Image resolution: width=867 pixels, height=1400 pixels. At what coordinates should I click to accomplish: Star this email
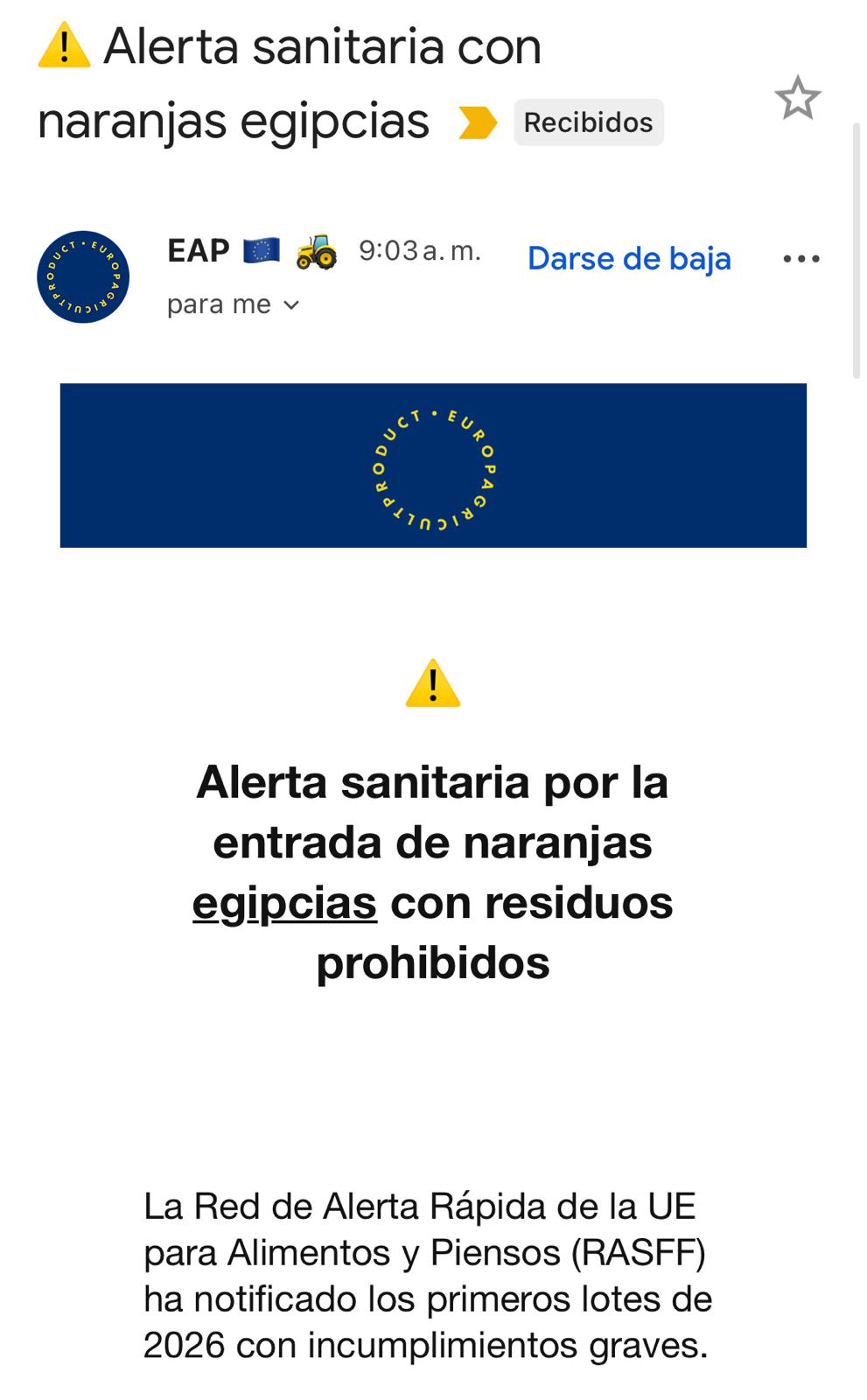[797, 98]
